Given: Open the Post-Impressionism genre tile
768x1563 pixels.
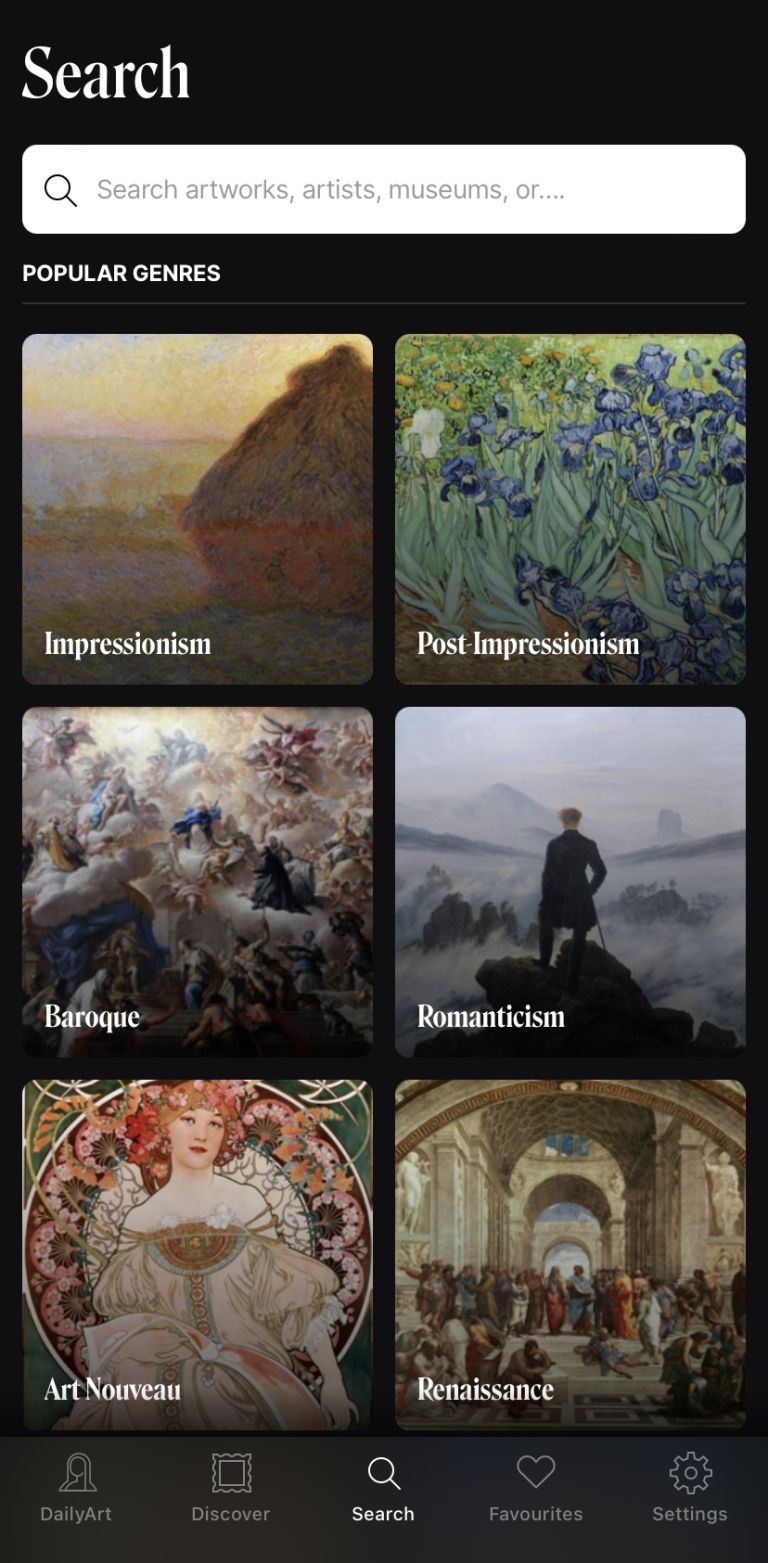Looking at the screenshot, I should 570,509.
